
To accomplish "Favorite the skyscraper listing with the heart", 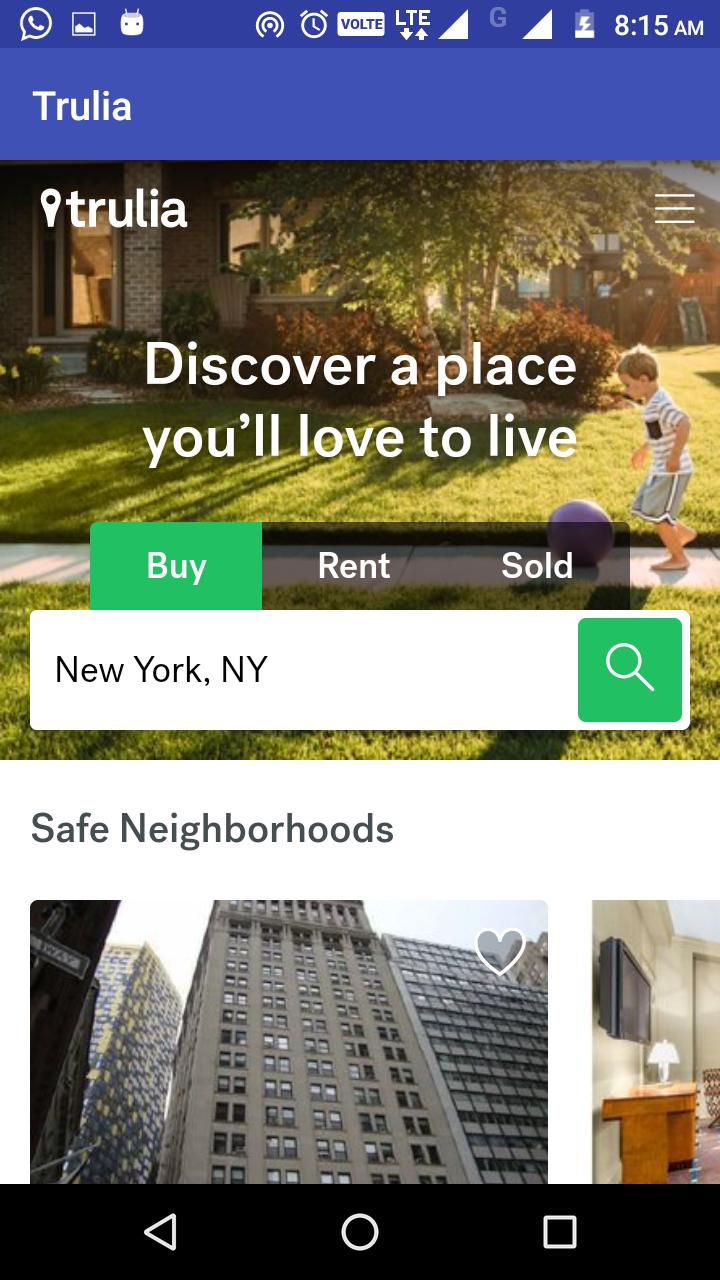I will click(500, 952).
